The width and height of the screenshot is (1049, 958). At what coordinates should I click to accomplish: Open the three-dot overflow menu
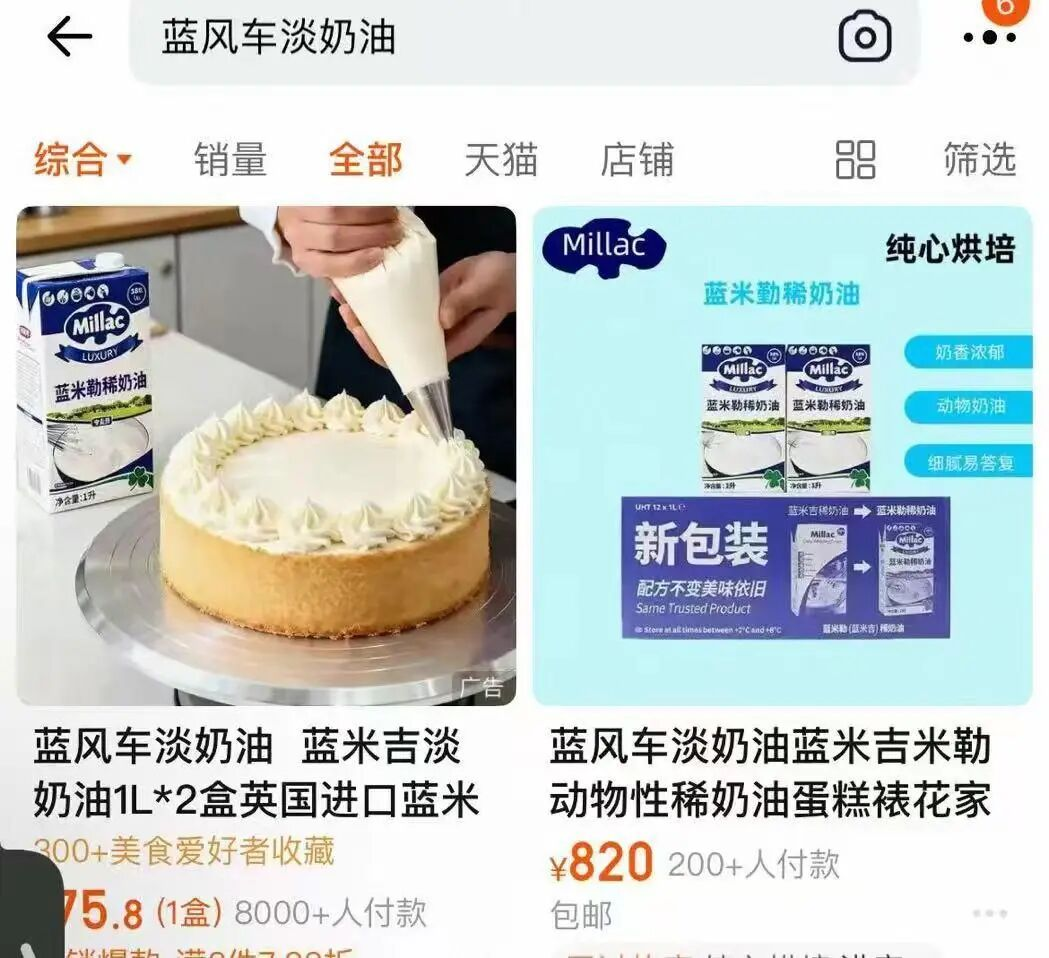tap(988, 38)
